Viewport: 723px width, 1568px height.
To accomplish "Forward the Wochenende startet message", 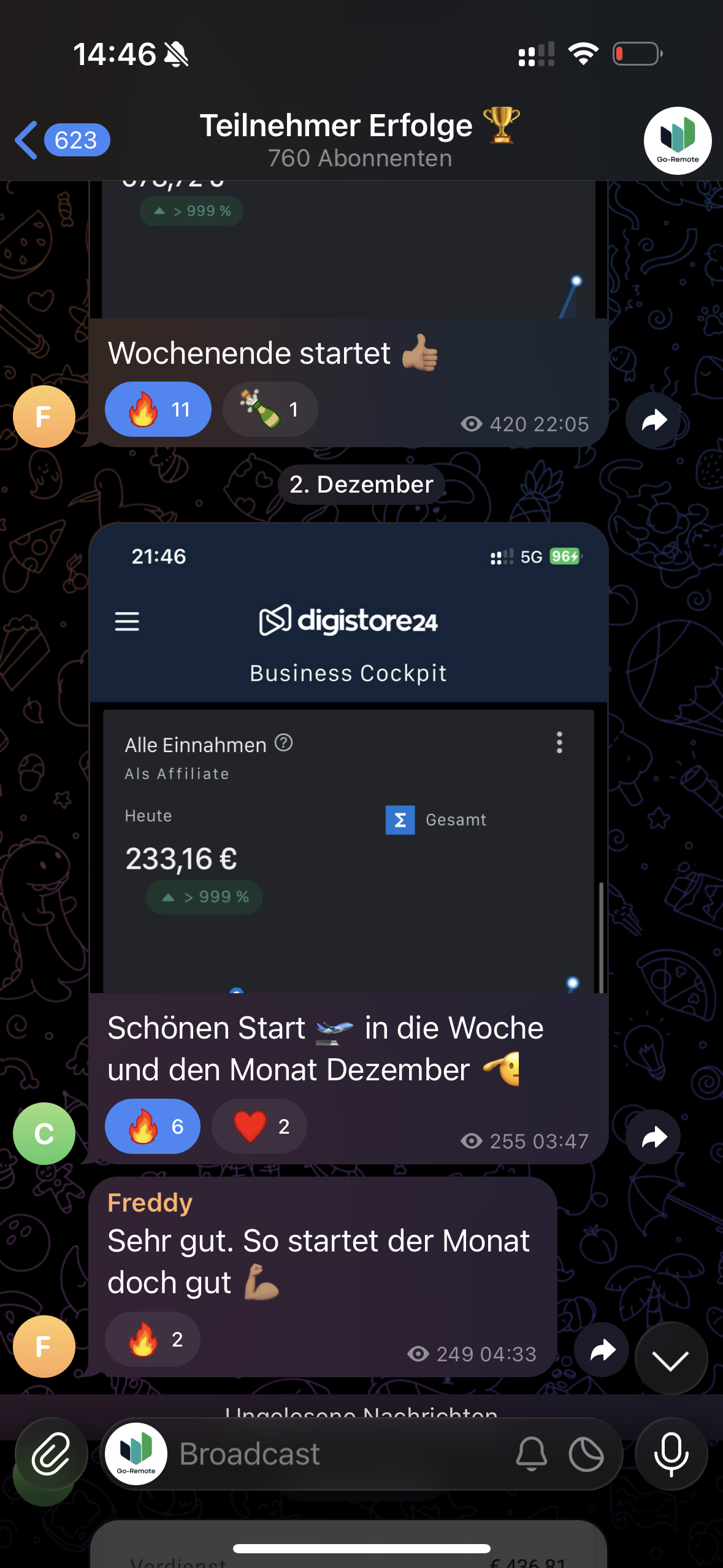I will click(x=654, y=420).
